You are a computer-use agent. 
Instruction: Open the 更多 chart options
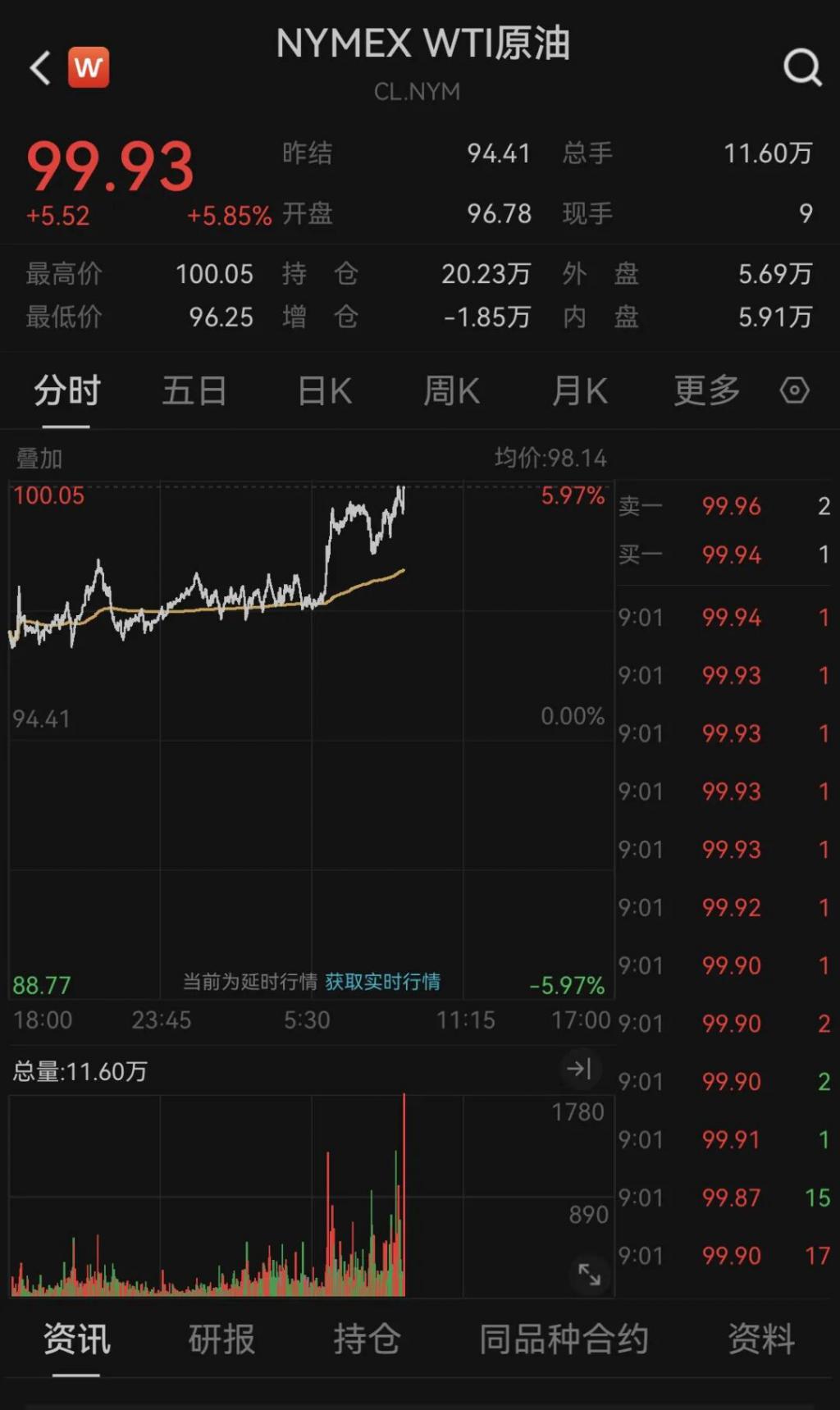706,391
